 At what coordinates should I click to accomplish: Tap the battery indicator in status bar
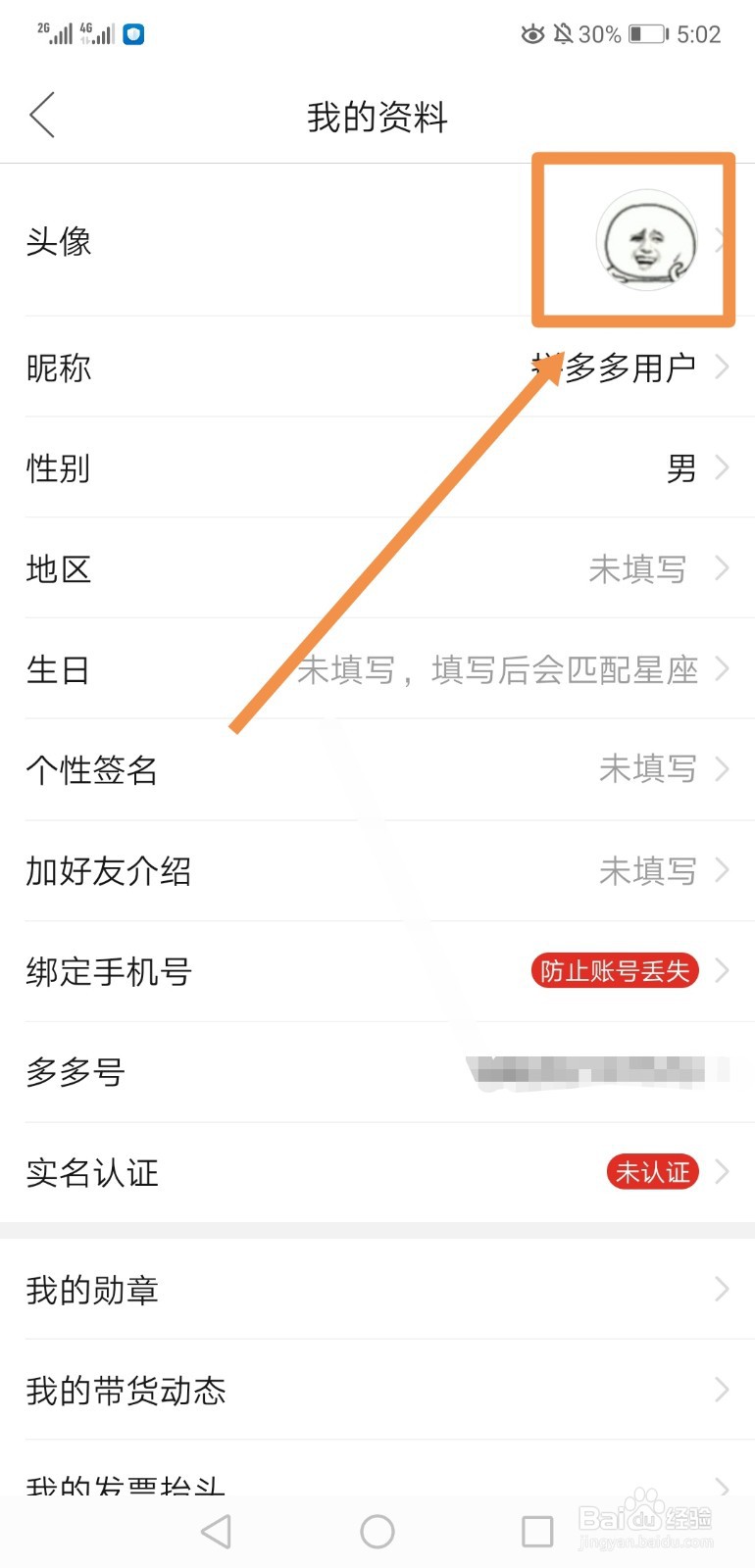pyautogui.click(x=648, y=33)
